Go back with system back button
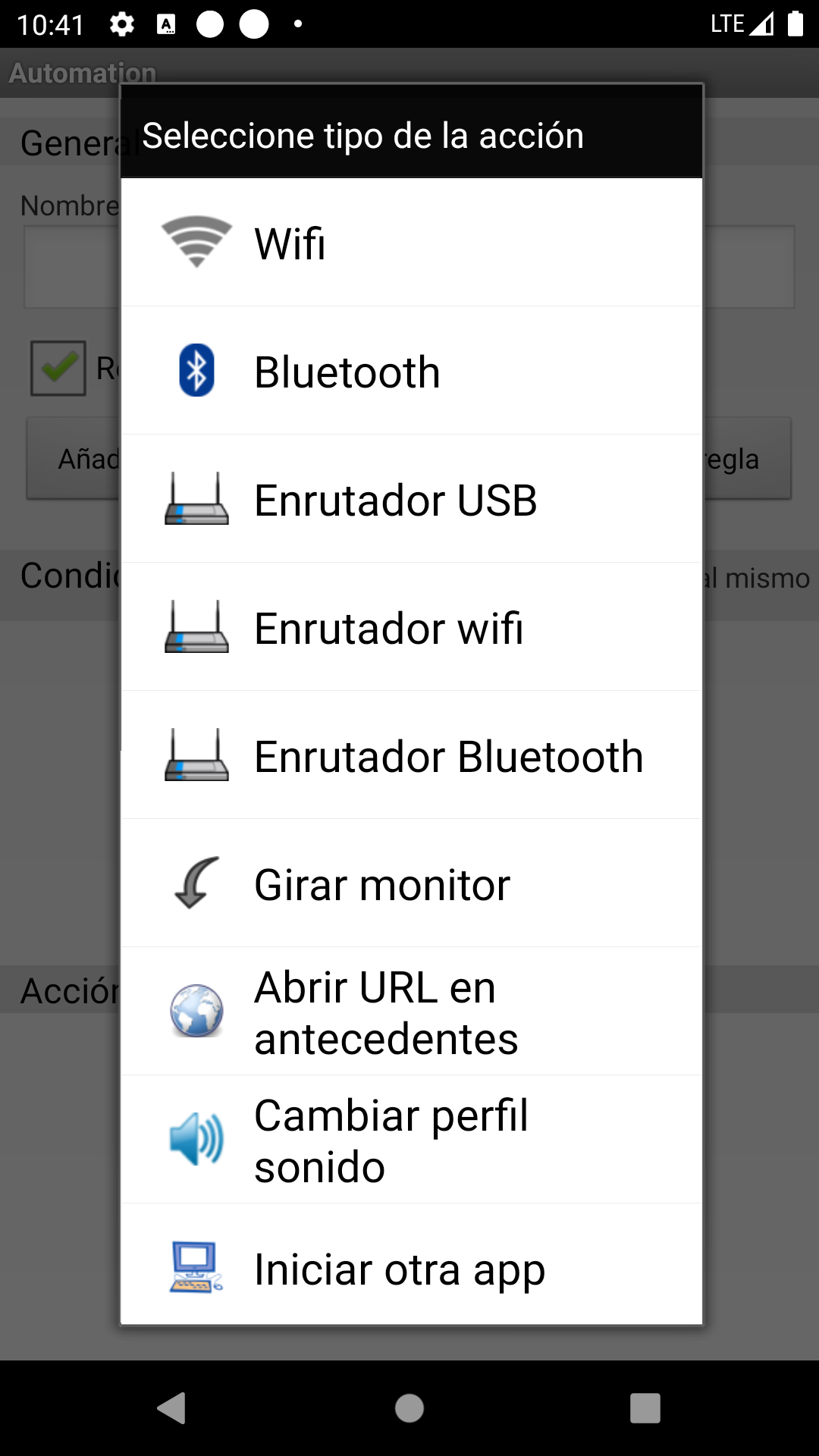Screen dimensions: 819x1456 (x=173, y=1408)
